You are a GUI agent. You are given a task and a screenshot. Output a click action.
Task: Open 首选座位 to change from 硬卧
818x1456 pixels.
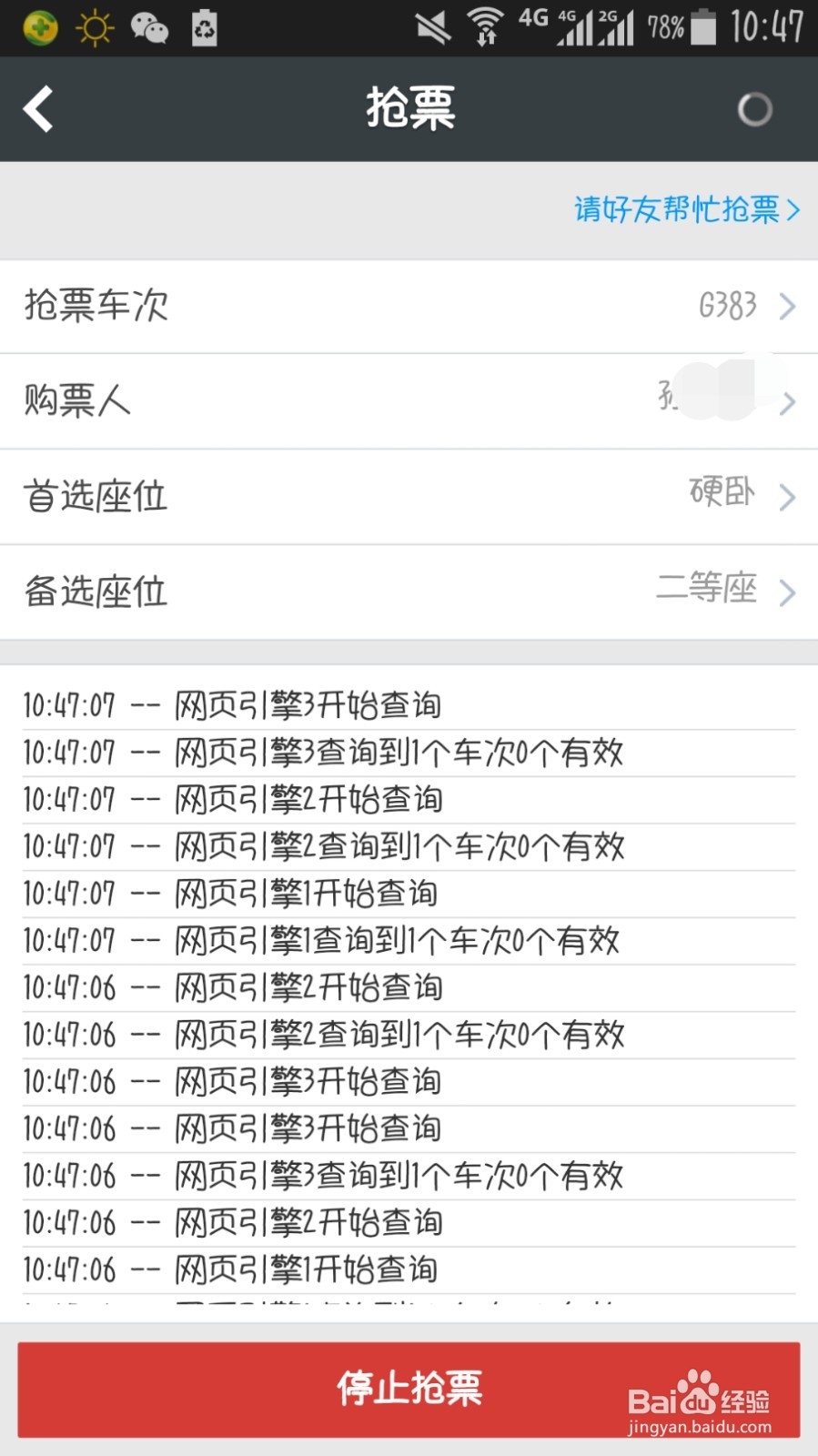409,497
